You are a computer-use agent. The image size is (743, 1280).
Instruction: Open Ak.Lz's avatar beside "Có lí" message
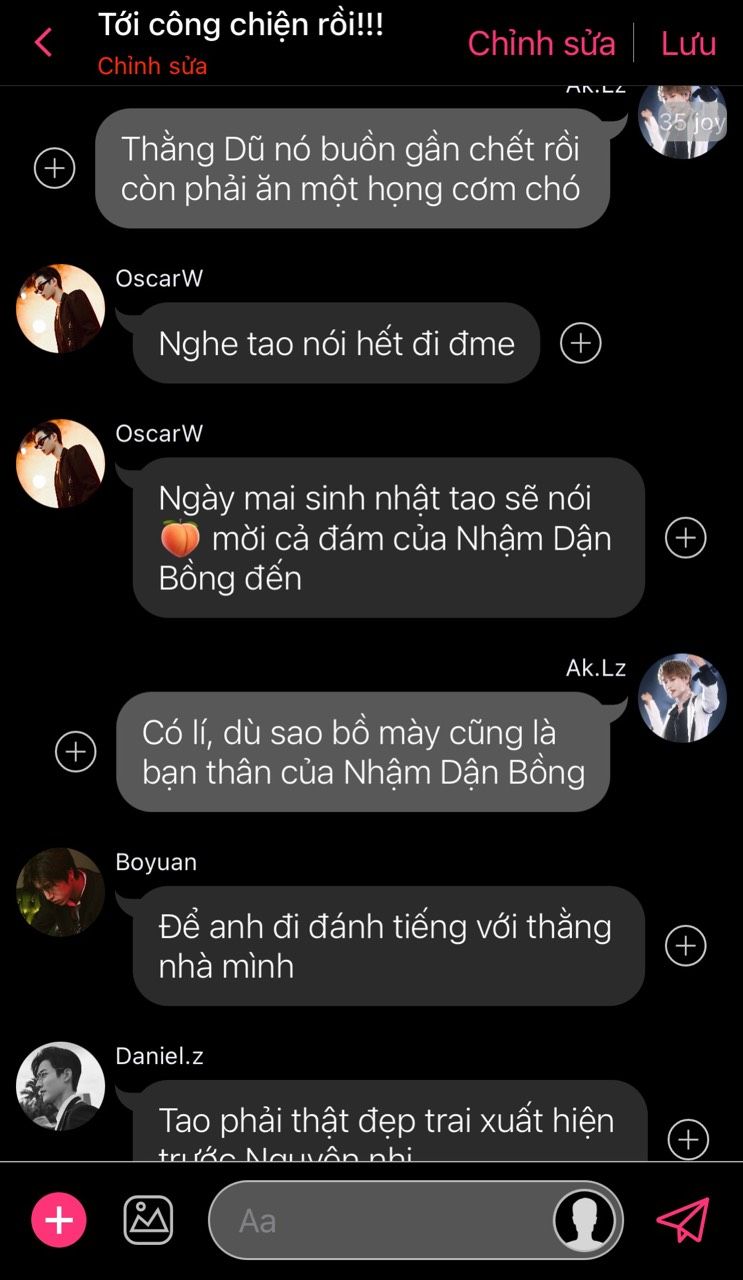pos(683,698)
